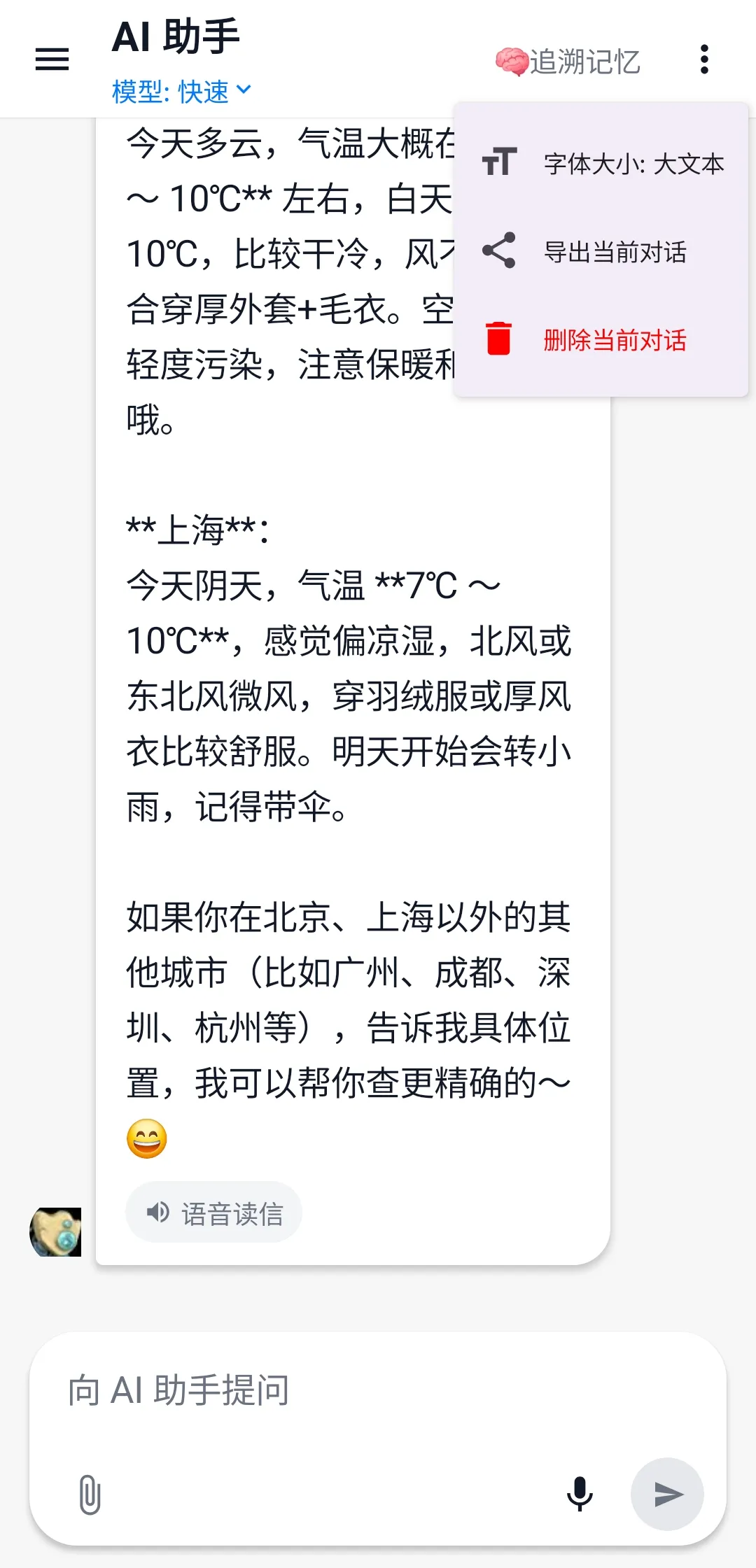
Task: Collapse the overflow options menu
Action: tap(703, 60)
